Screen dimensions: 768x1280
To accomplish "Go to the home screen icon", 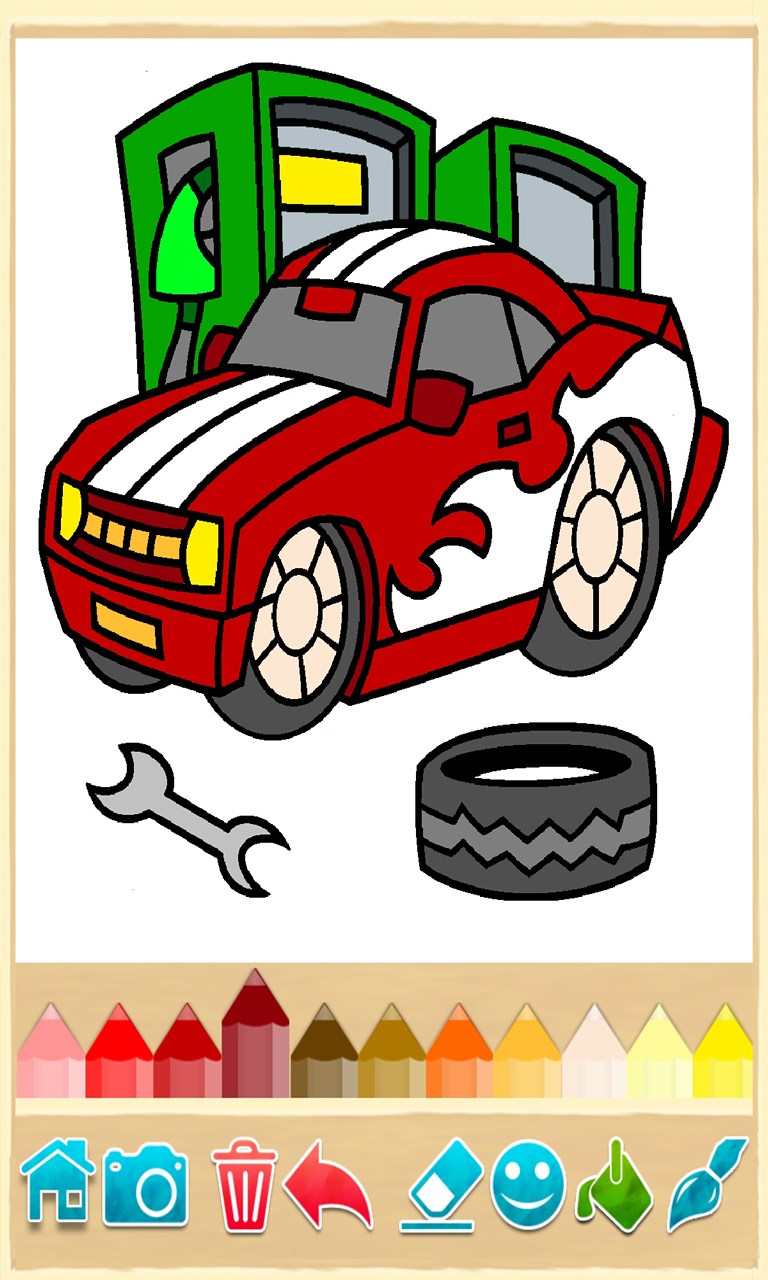I will coord(57,1183).
